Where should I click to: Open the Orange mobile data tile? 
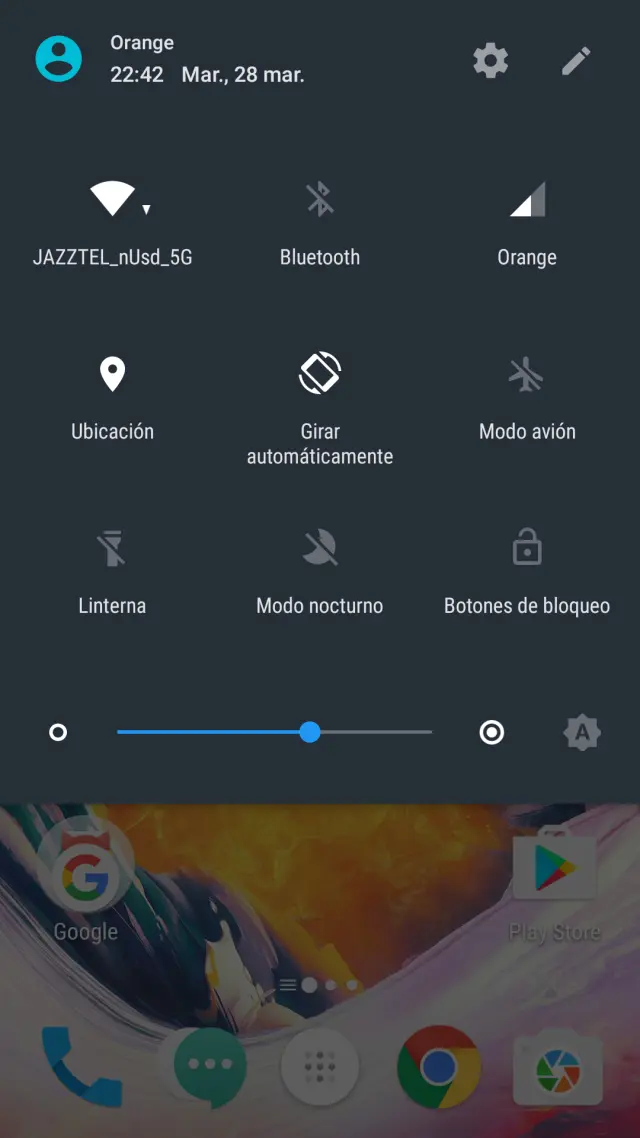click(x=527, y=200)
